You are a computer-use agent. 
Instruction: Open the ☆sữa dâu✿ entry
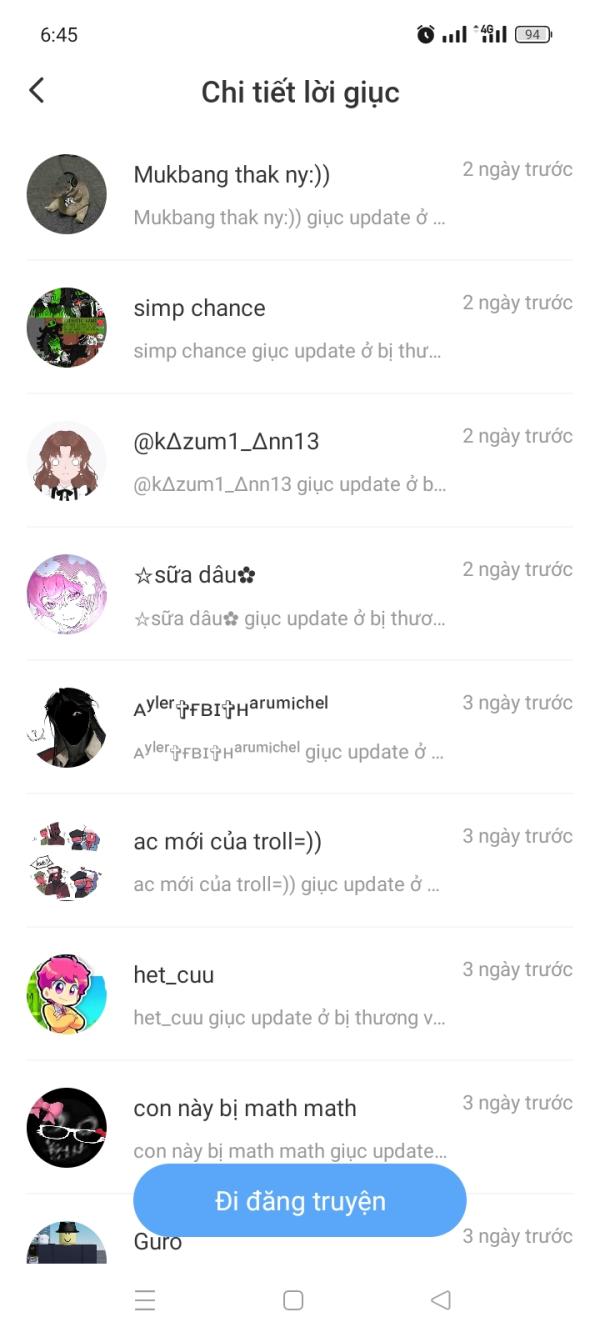tap(300, 594)
